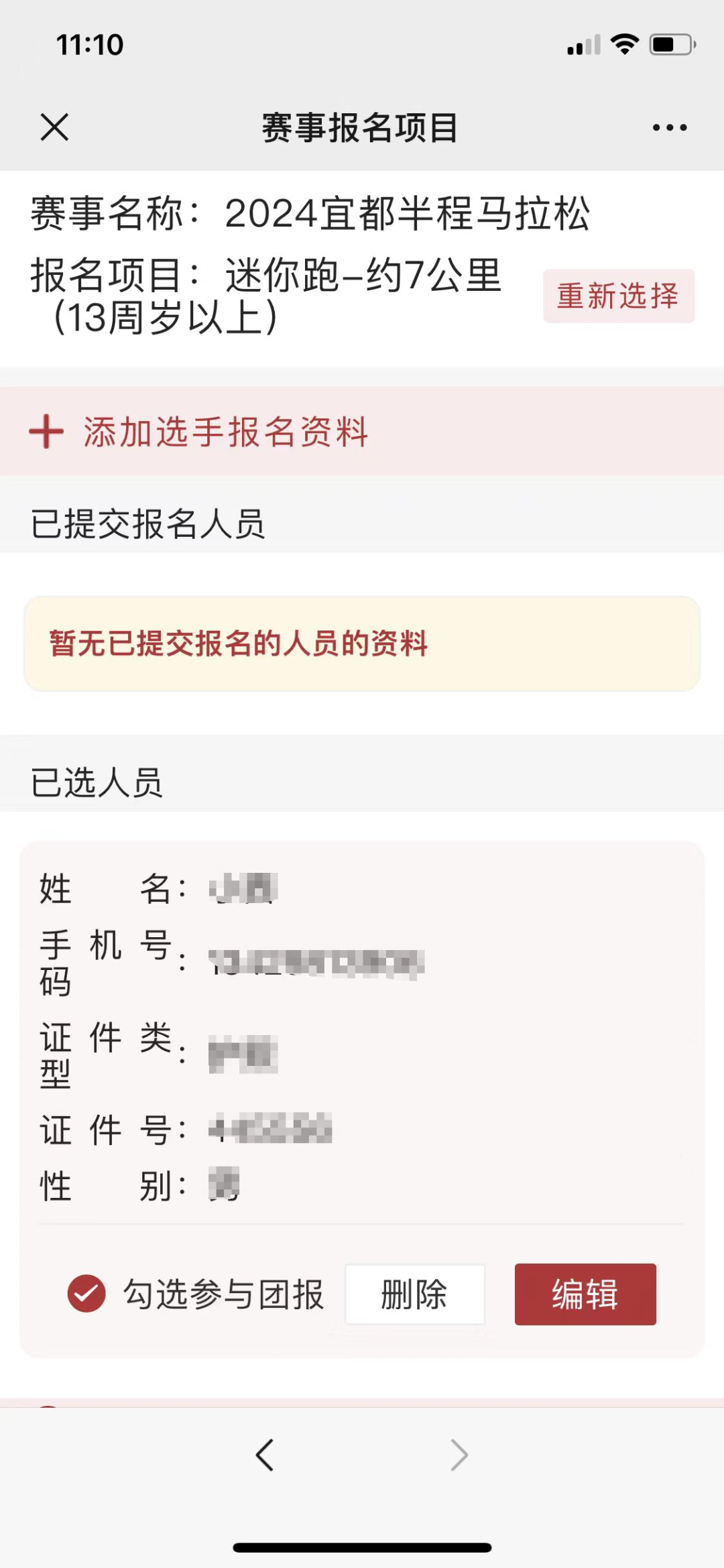This screenshot has width=724, height=1568.
Task: Go forward with the browser forward arrow
Action: (x=459, y=1455)
